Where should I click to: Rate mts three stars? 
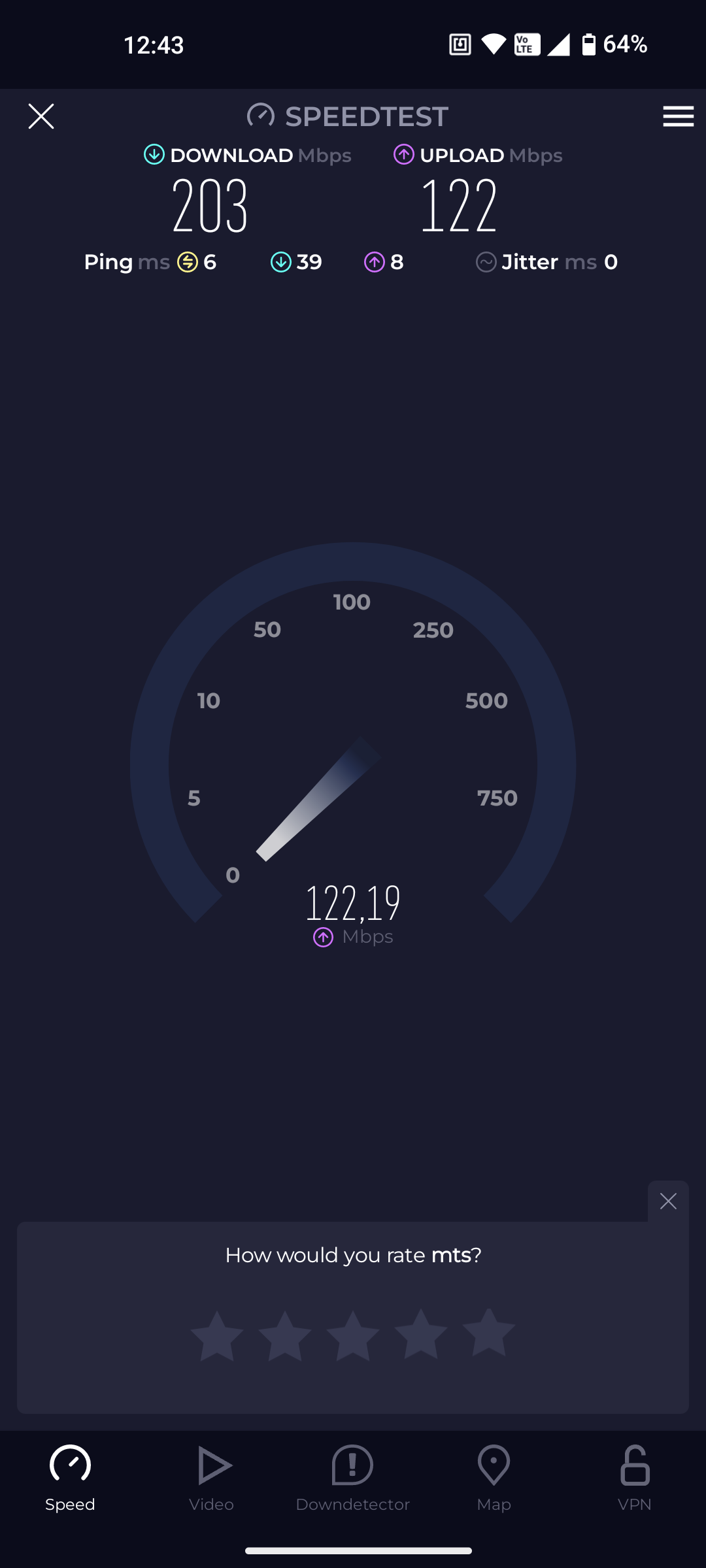[x=353, y=1335]
